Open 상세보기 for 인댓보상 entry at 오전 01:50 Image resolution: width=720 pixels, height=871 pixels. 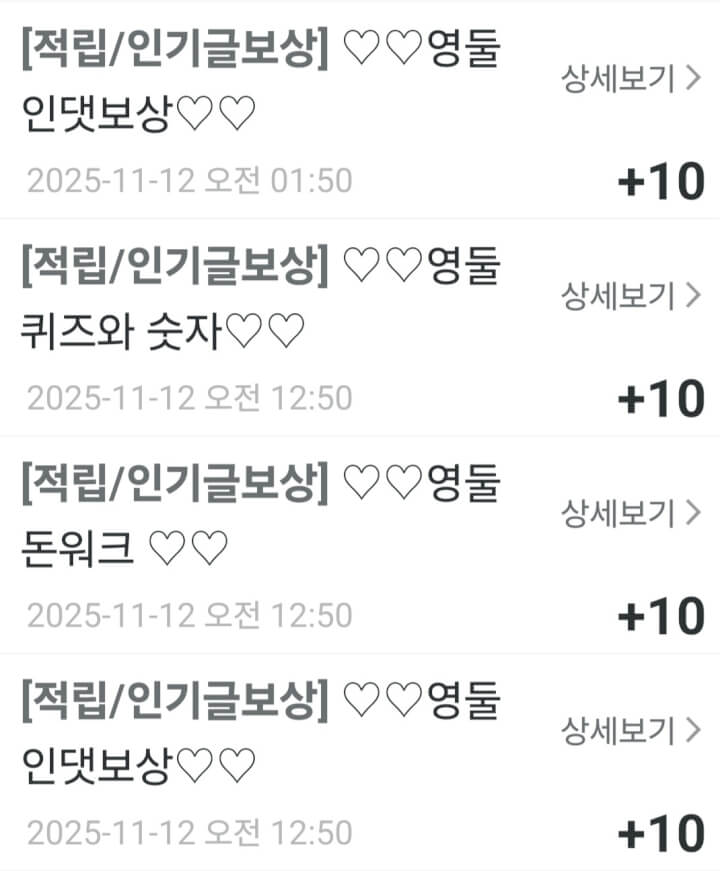click(x=631, y=79)
